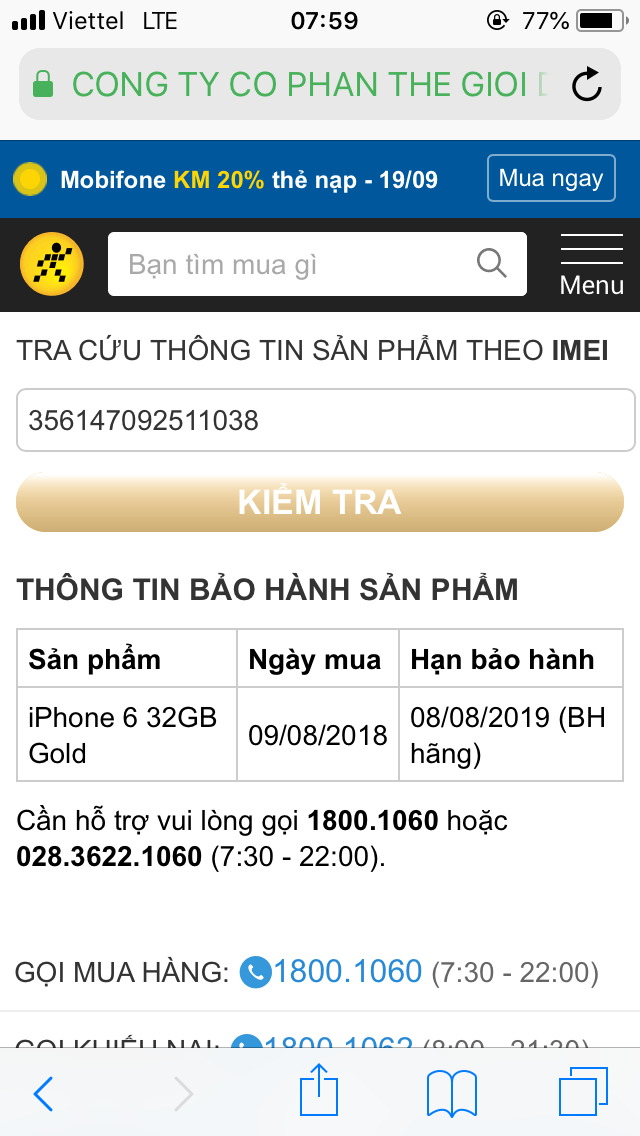Open Safari bookmarks
This screenshot has height=1136, width=640.
click(x=451, y=1093)
